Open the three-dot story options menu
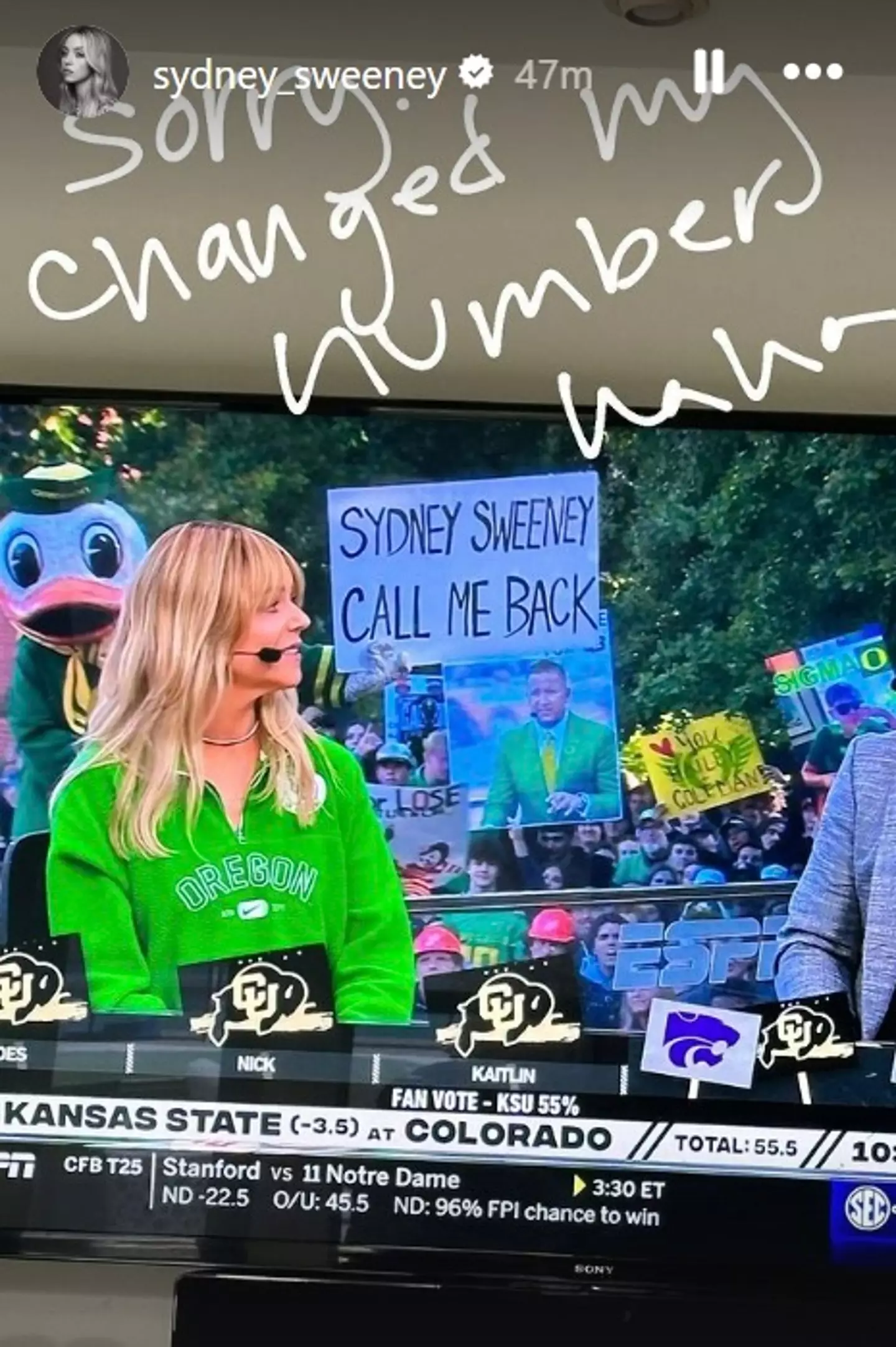This screenshot has height=1347, width=896. coord(812,72)
